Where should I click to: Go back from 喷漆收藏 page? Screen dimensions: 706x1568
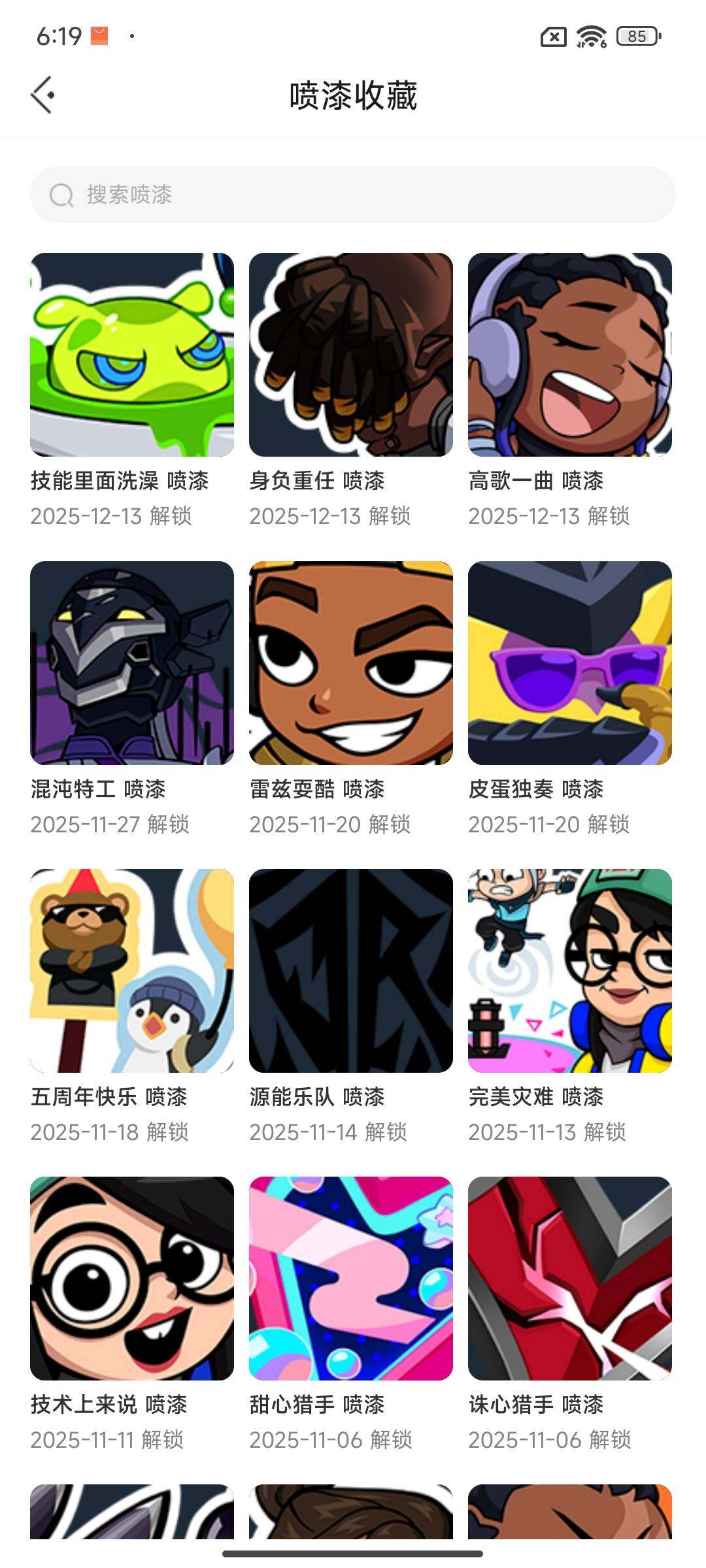tap(43, 95)
